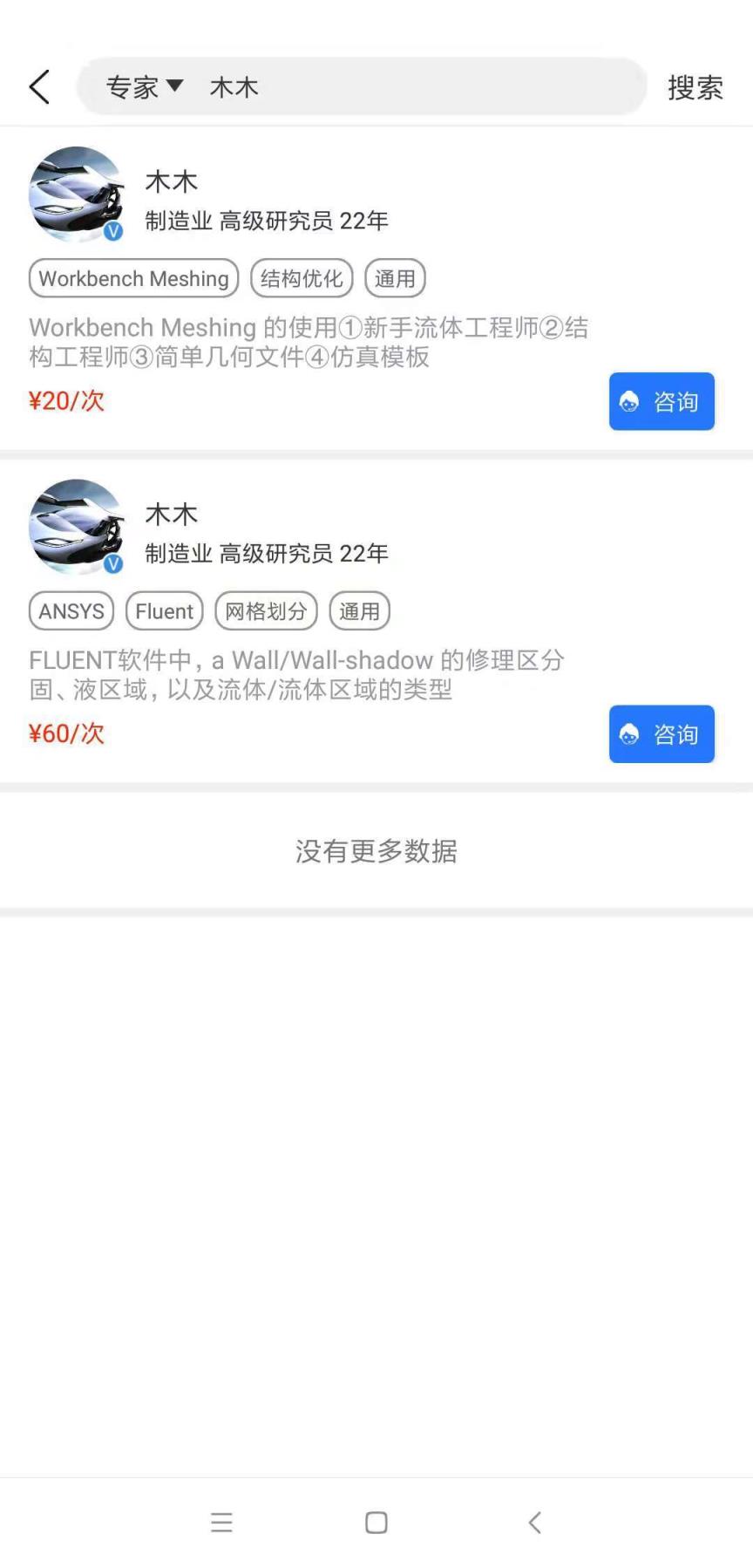Tap the back arrow at top left
Viewport: 753px width, 1568px height.
38,86
